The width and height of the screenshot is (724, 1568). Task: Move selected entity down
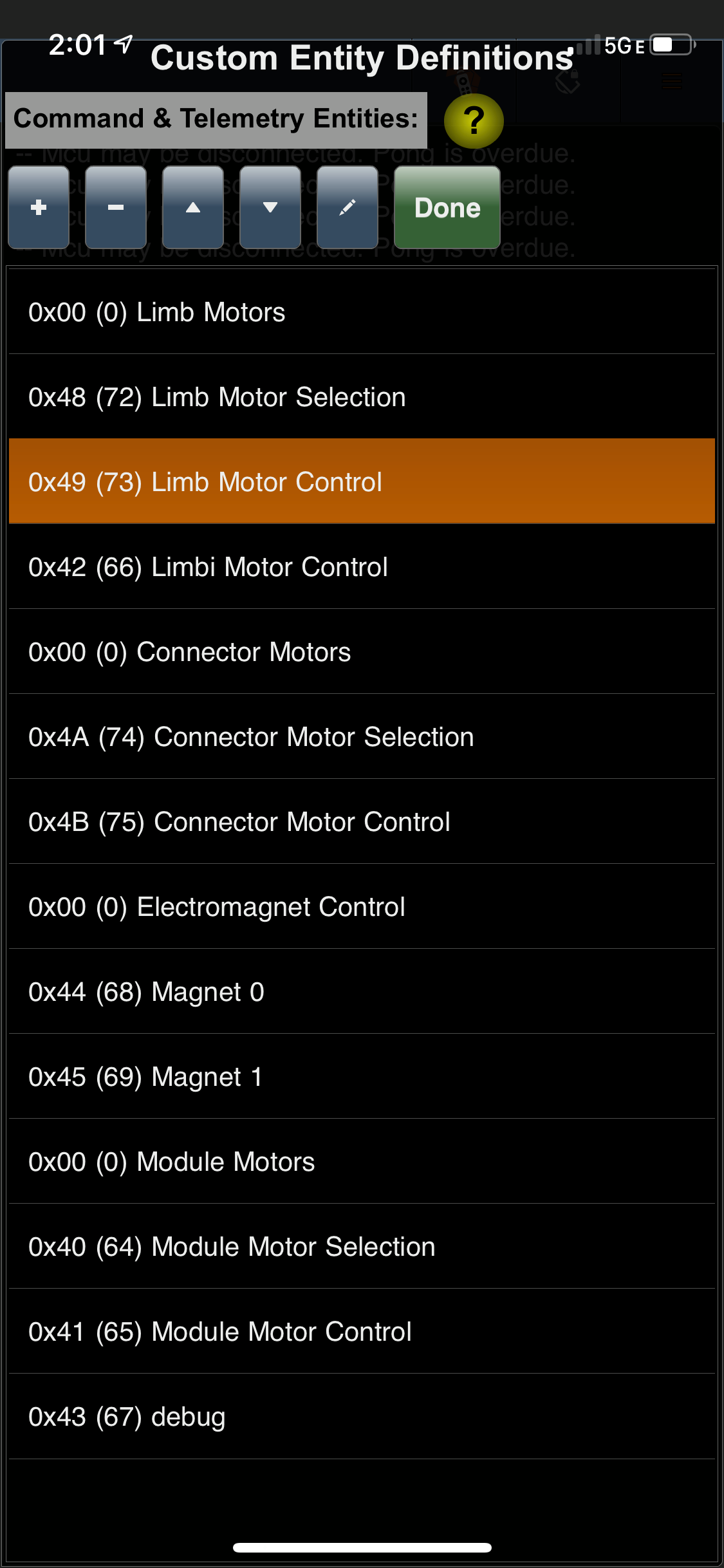(270, 207)
